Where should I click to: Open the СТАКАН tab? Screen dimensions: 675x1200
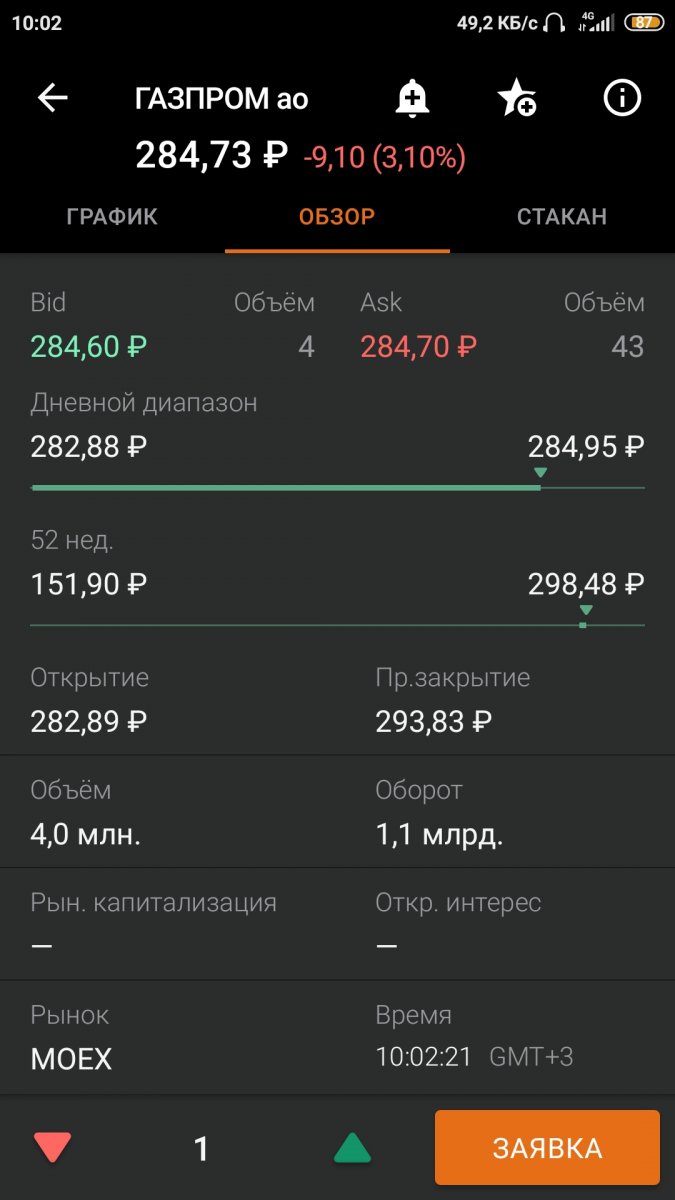(562, 217)
